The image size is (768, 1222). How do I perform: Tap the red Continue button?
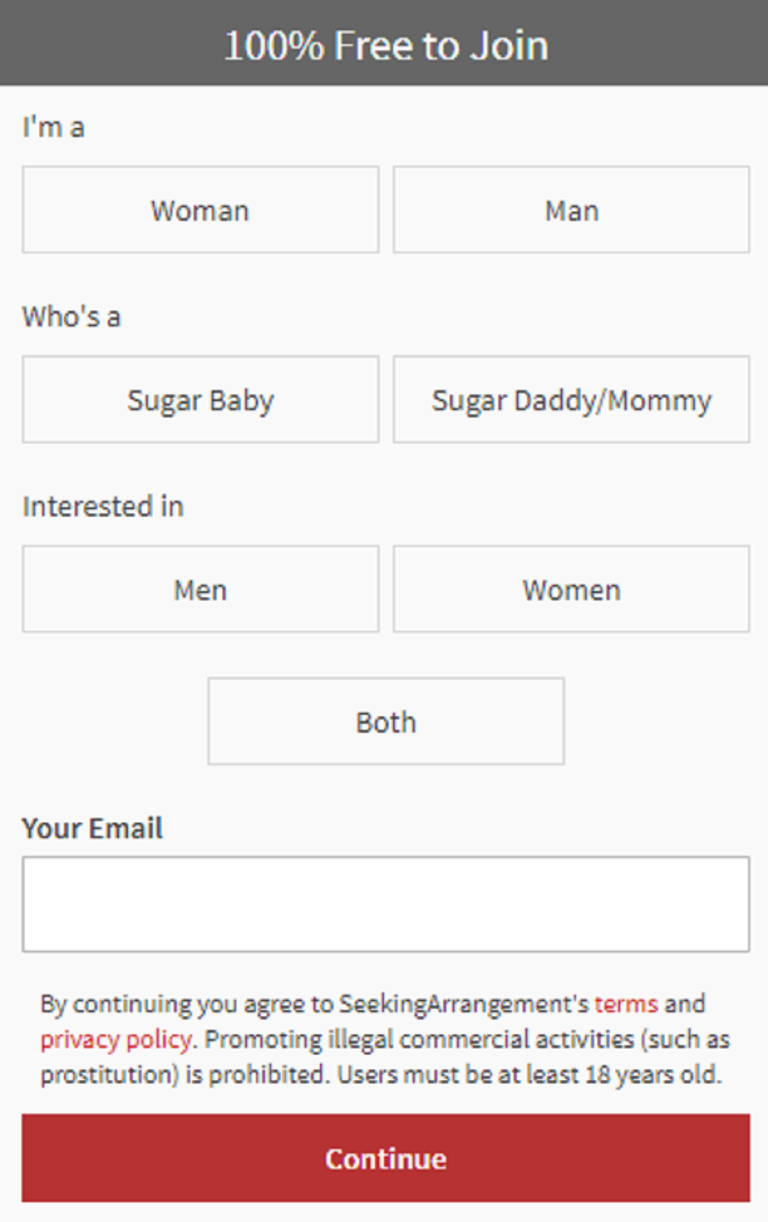[x=385, y=1158]
